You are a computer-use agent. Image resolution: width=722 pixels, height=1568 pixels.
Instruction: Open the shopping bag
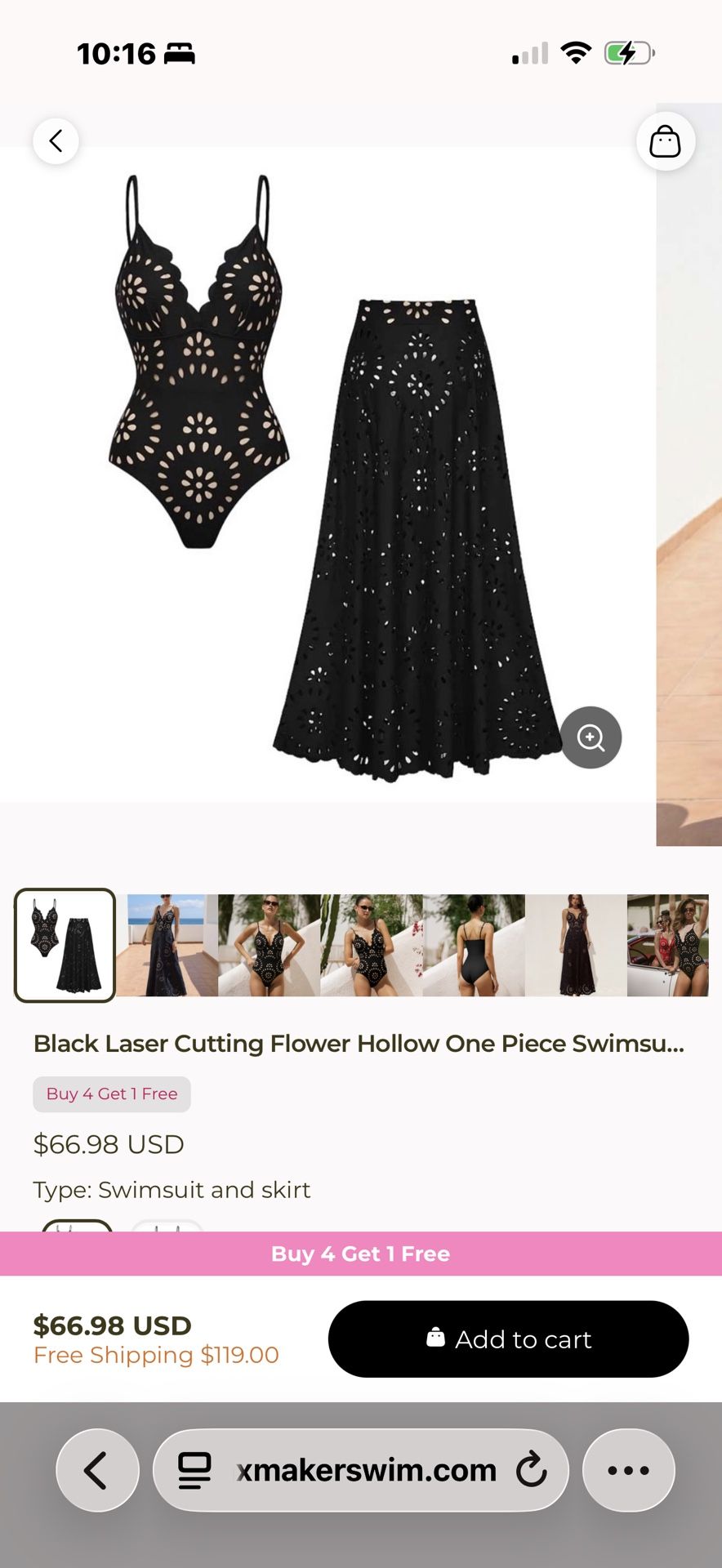pos(665,141)
